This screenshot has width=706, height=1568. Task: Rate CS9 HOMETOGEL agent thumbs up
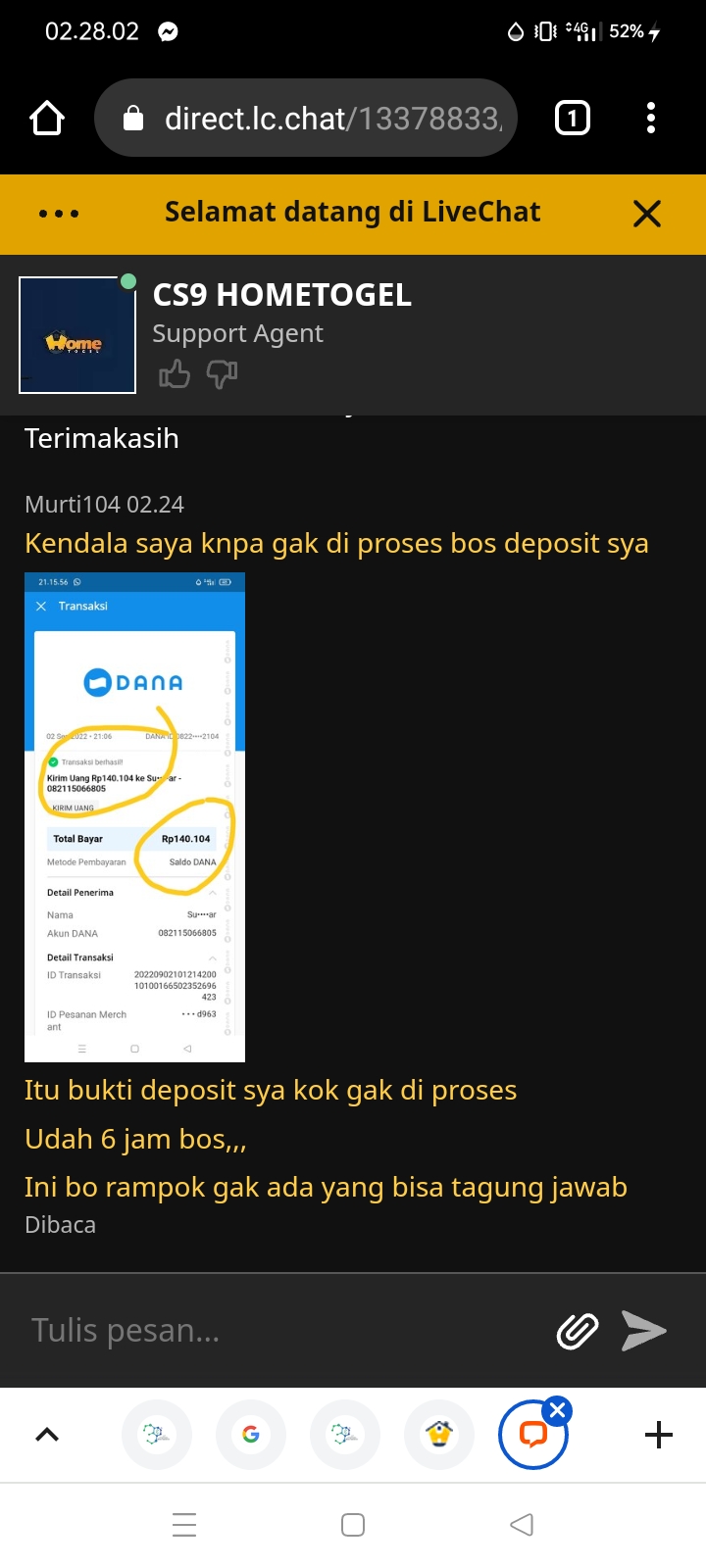[x=175, y=373]
